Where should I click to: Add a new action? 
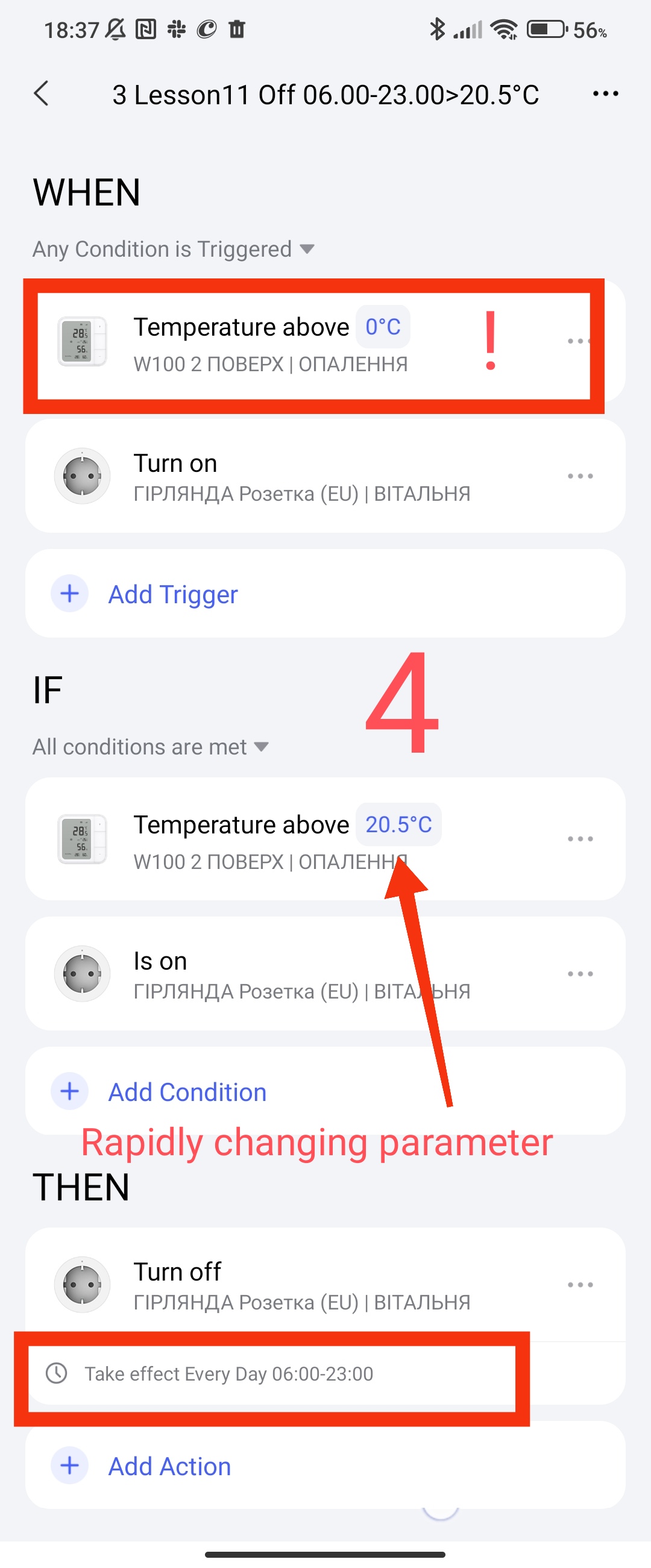(x=169, y=1466)
